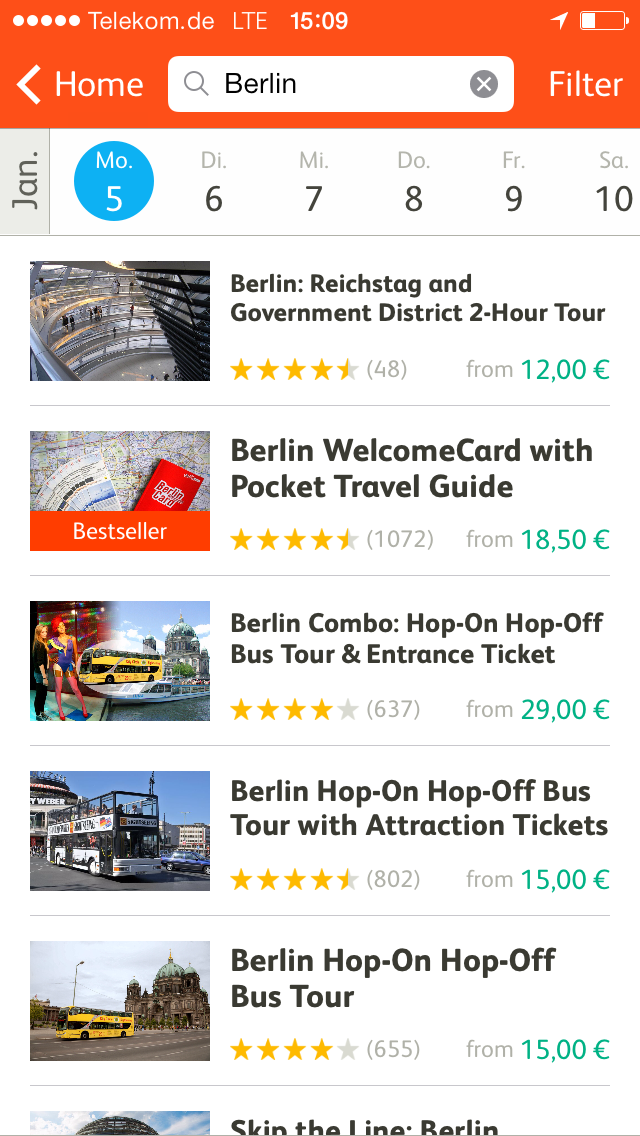Open Hop-On Hop-Off Bus Tour with Attraction Tickets

pos(418,808)
